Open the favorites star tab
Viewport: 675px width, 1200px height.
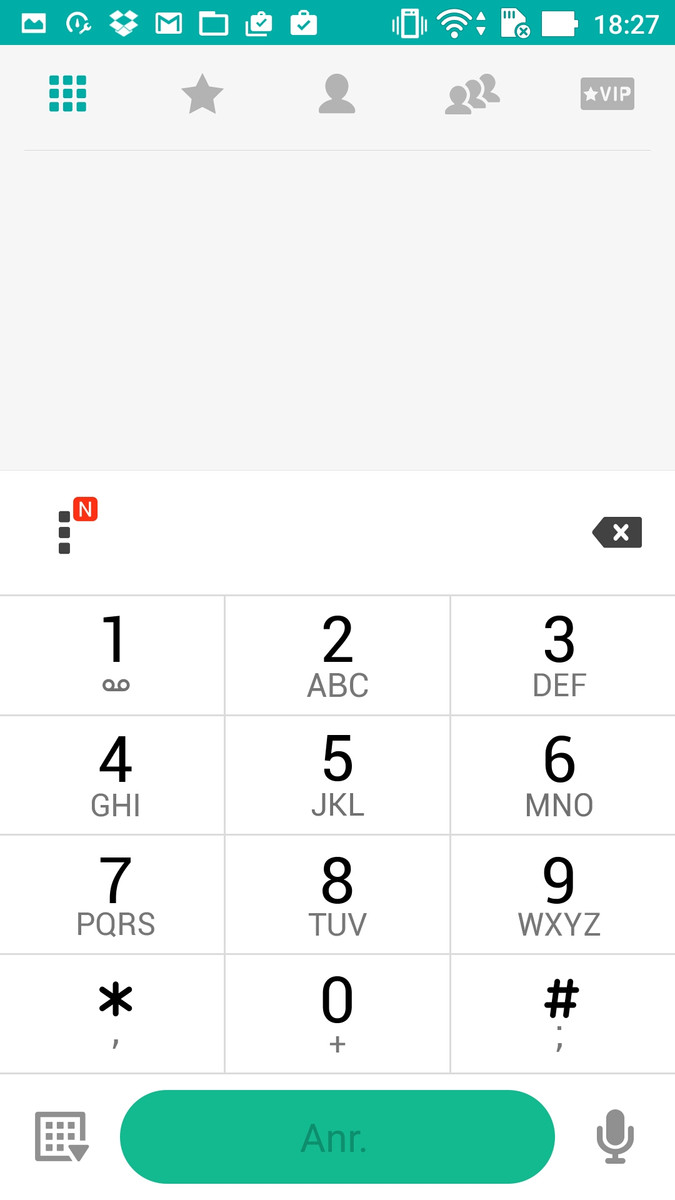tap(202, 95)
